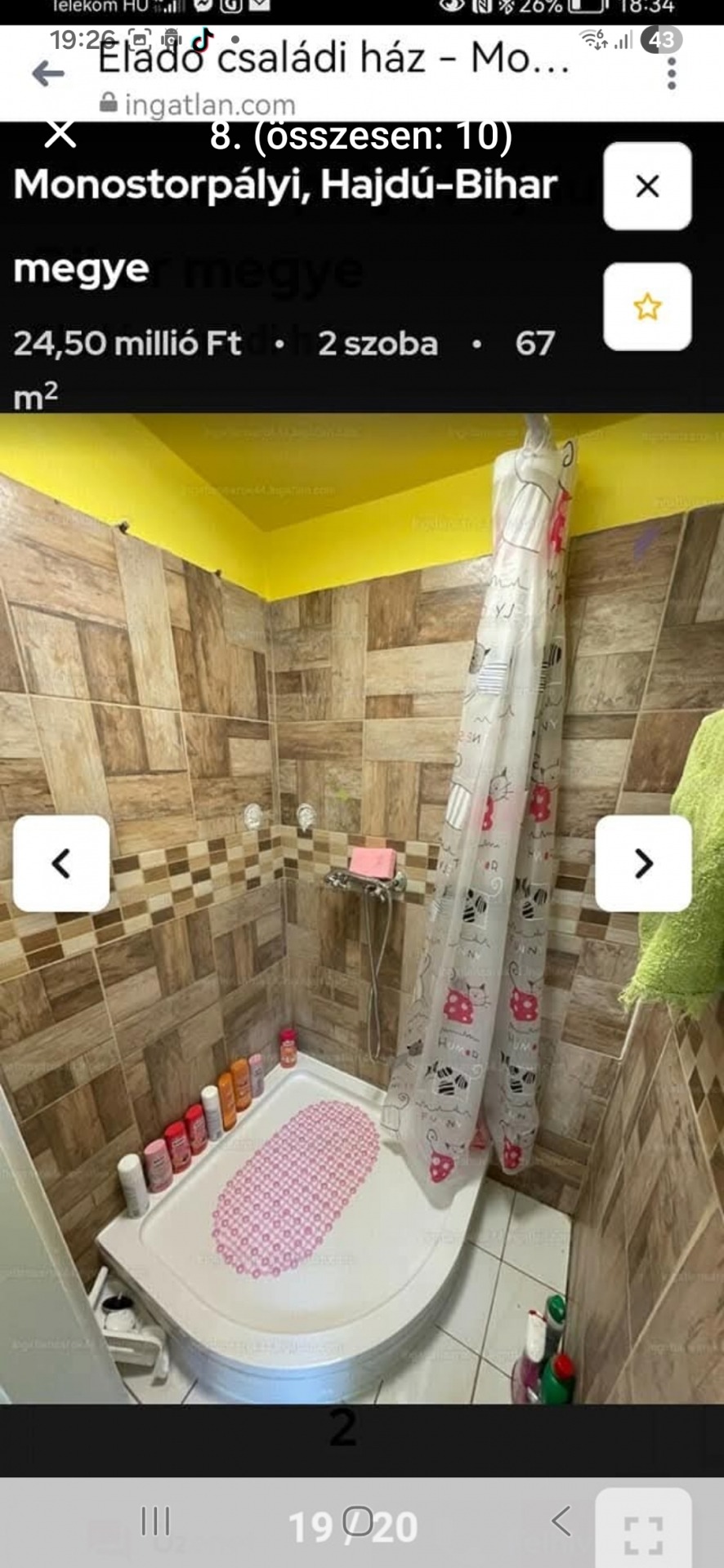Viewport: 724px width, 1568px height.
Task: Show the previous photo
Action: pos(61,863)
